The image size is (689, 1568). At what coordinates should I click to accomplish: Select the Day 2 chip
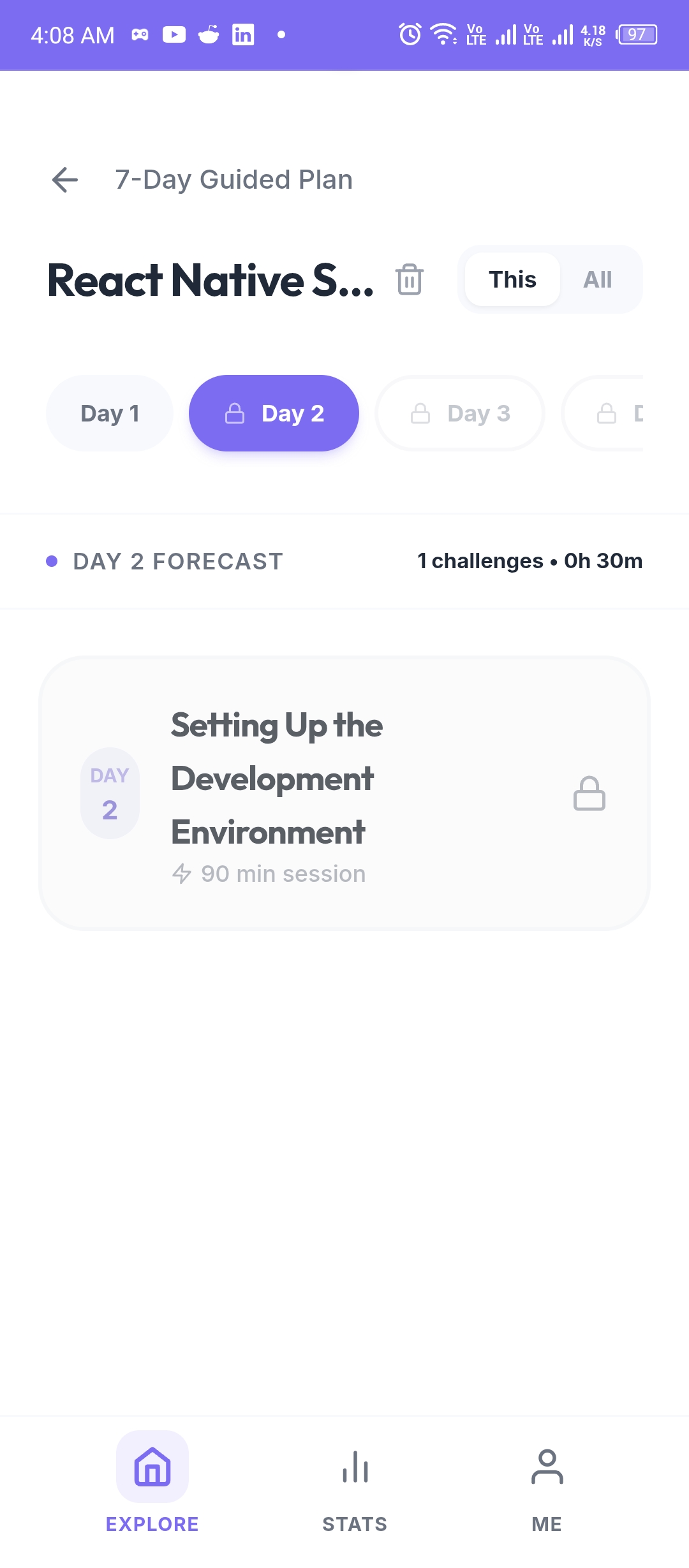coord(274,413)
